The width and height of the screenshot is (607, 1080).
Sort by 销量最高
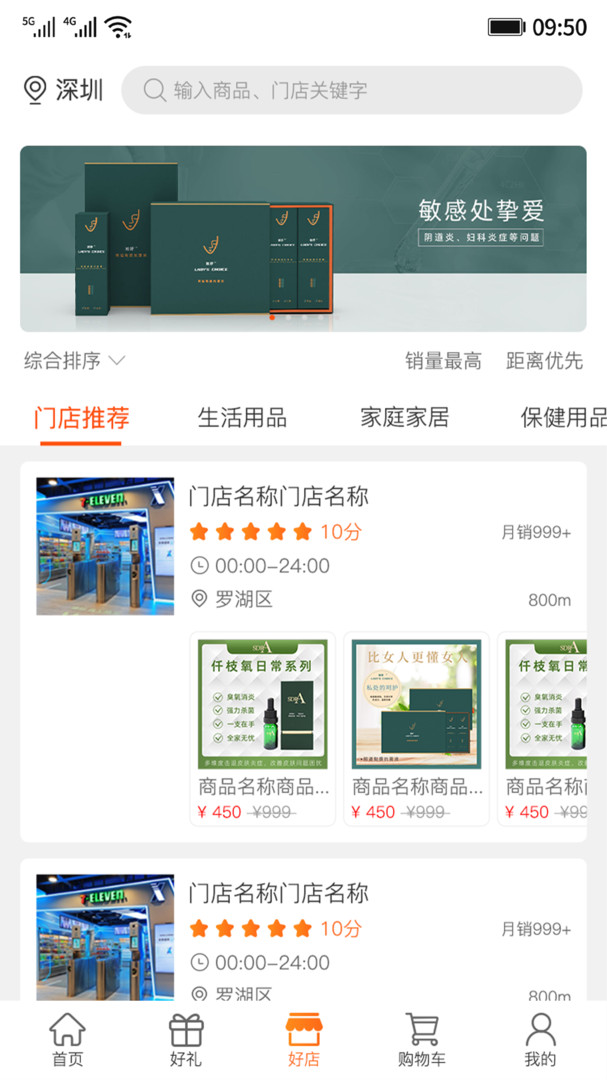[443, 361]
